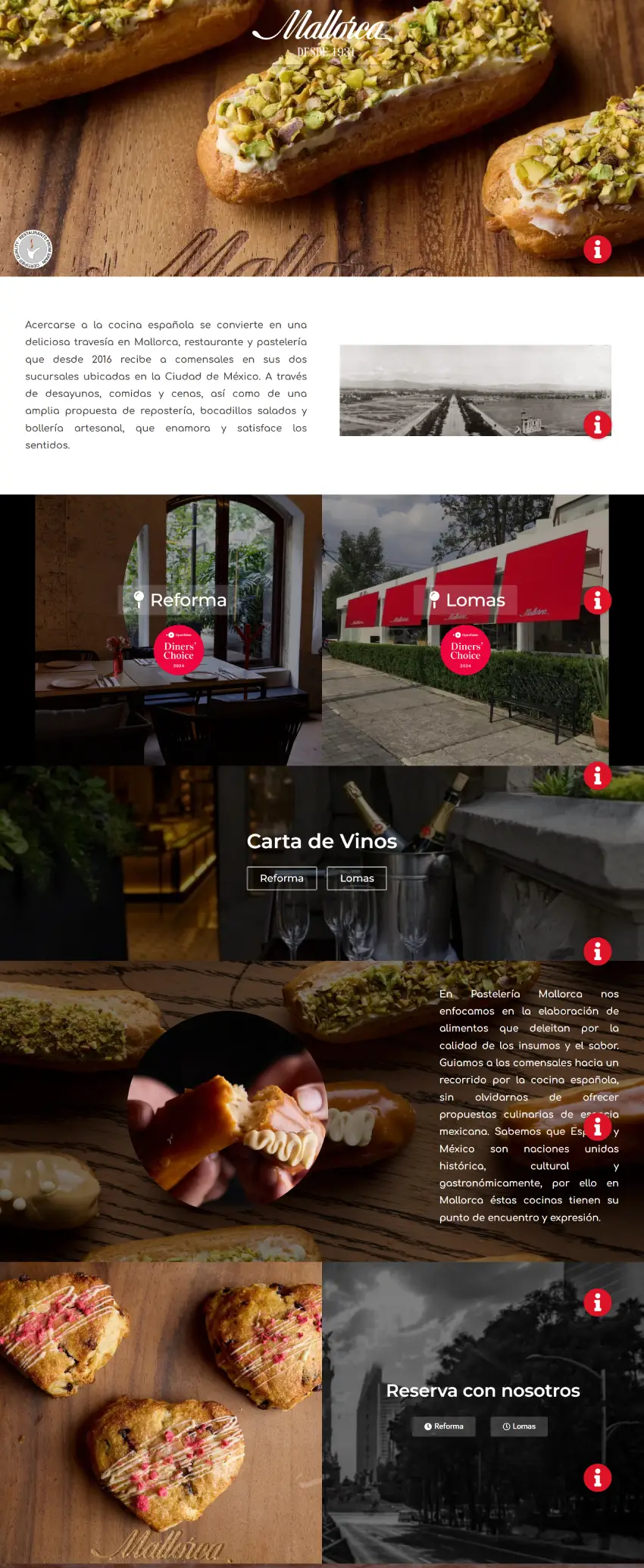View the Lomas wine list
644x1568 pixels.
357,878
